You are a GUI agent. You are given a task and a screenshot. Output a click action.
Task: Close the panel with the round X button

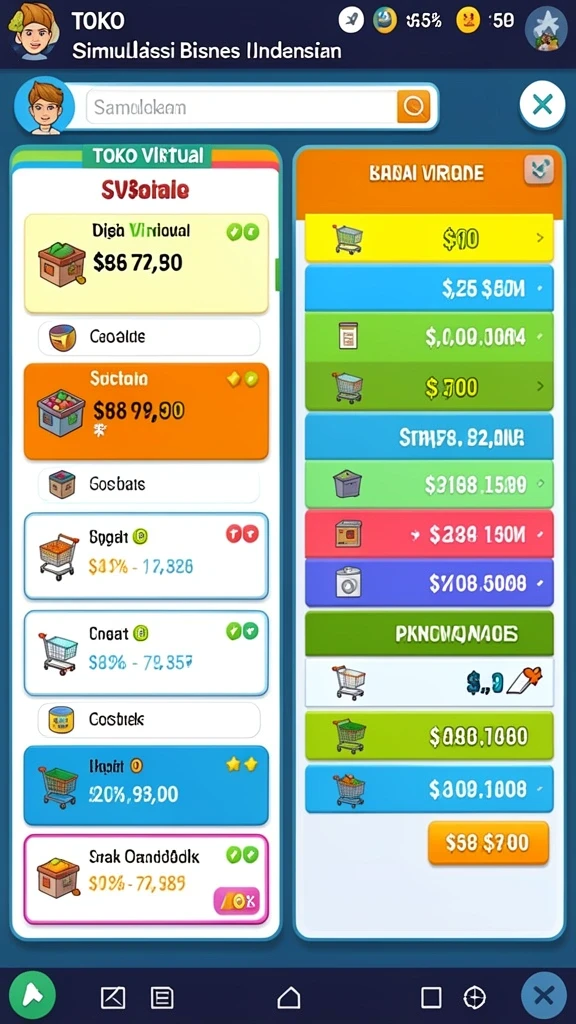pos(543,104)
